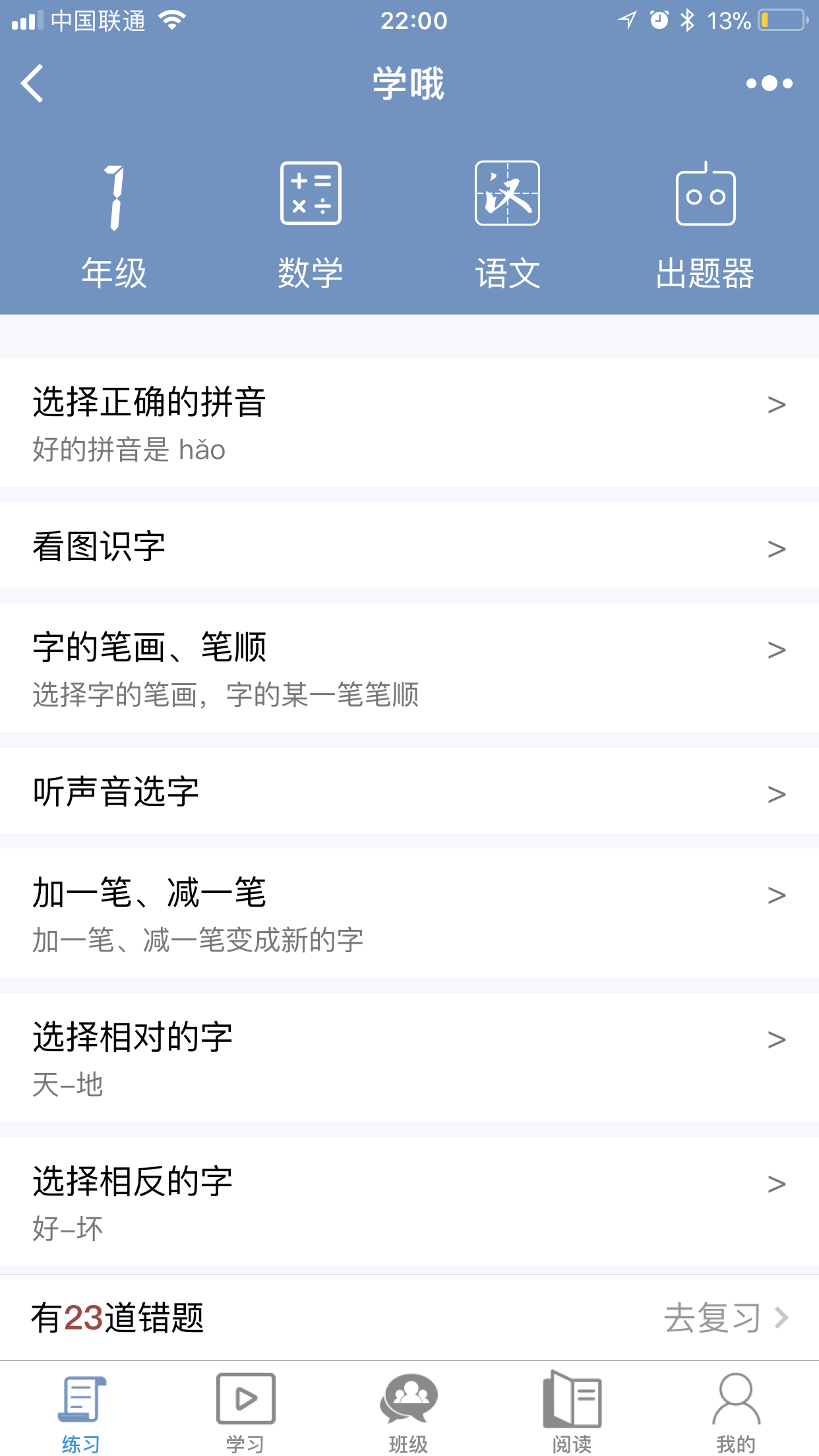Open the 数学 math section

(311, 226)
